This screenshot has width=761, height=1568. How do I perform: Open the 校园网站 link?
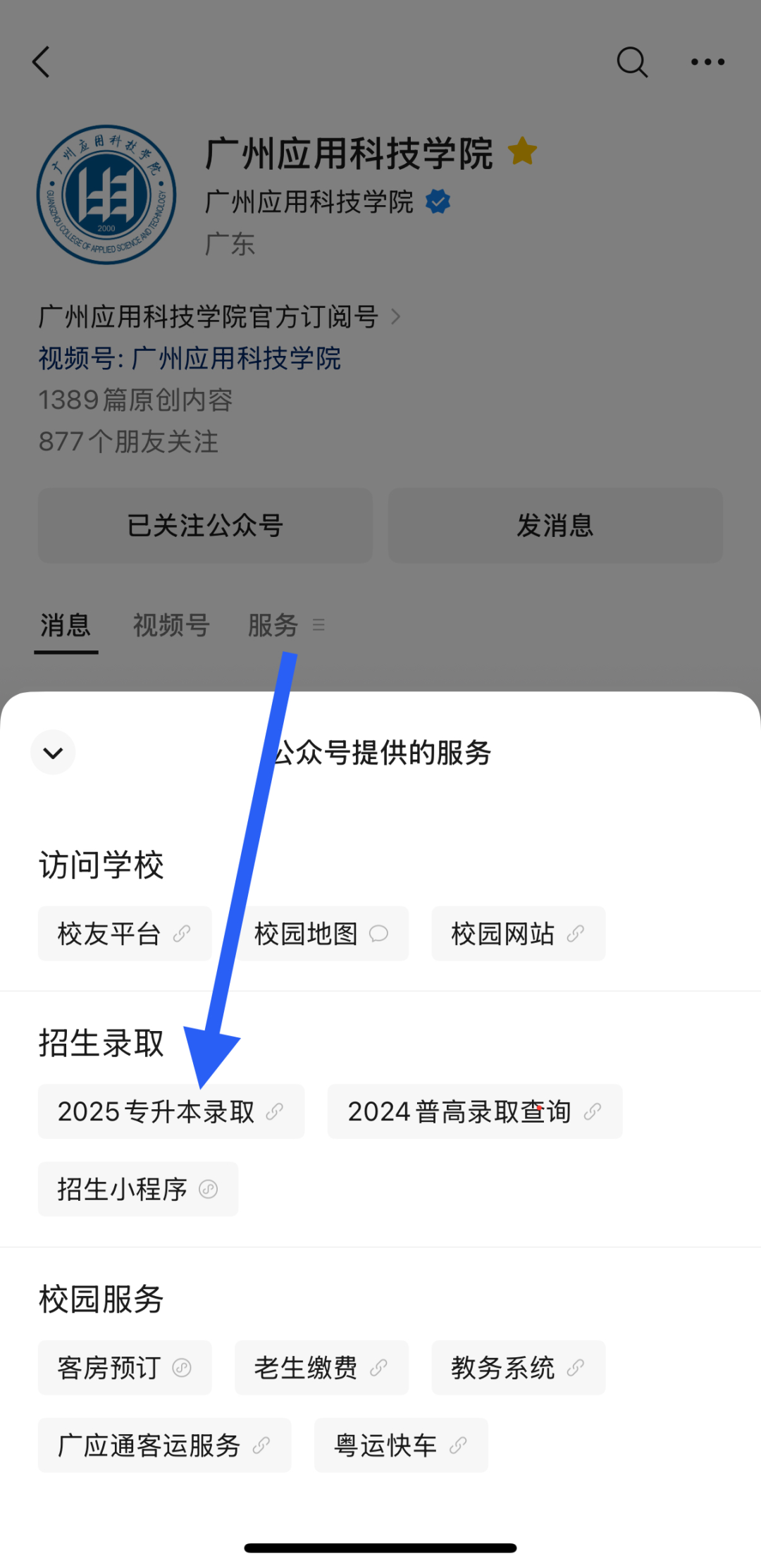(518, 934)
